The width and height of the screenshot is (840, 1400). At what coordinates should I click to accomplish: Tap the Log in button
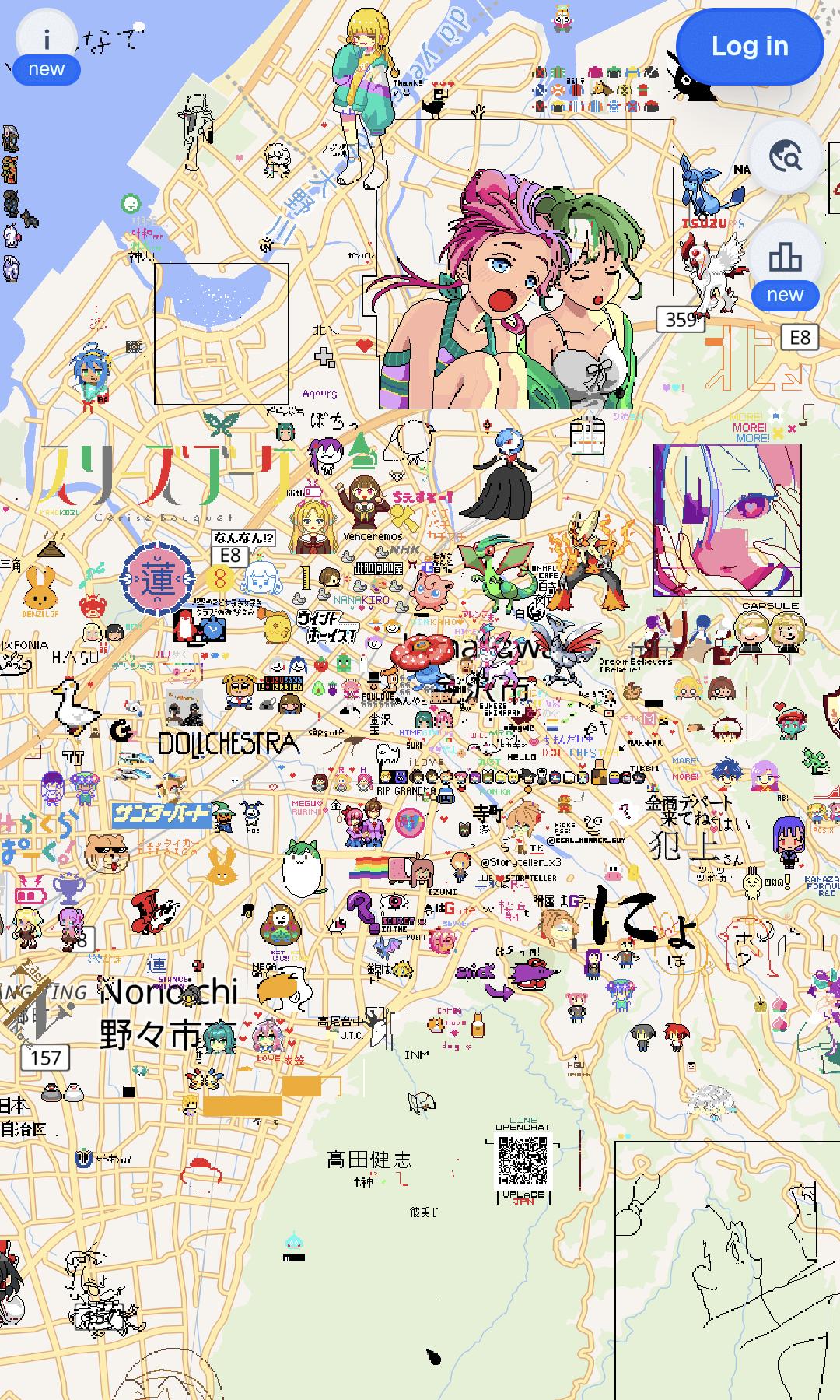749,47
